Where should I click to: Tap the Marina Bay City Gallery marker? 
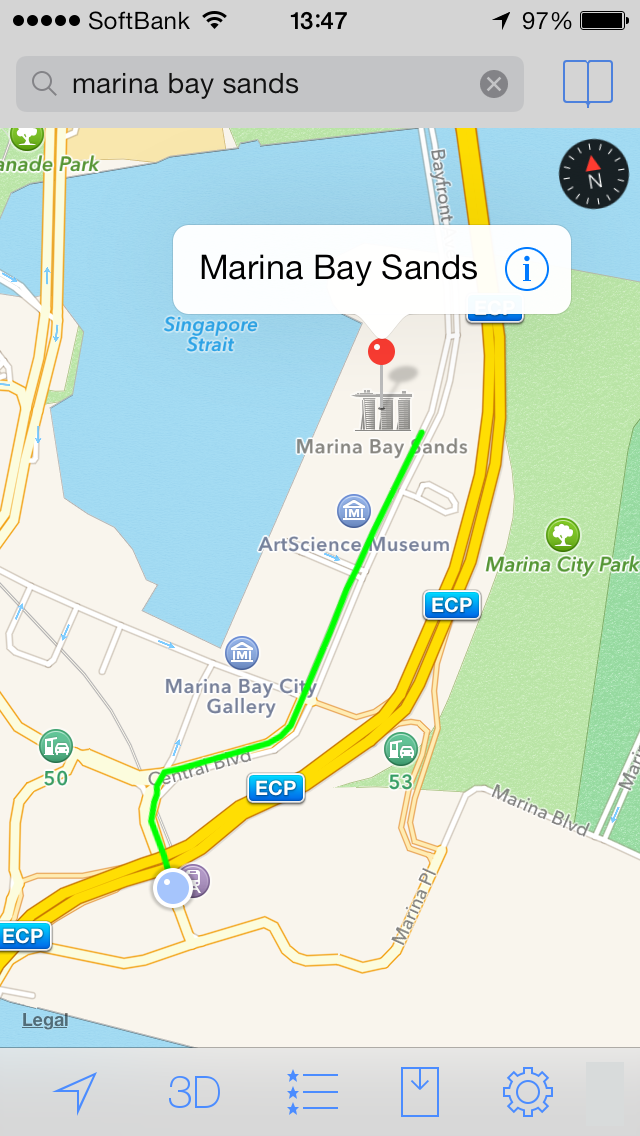point(241,653)
